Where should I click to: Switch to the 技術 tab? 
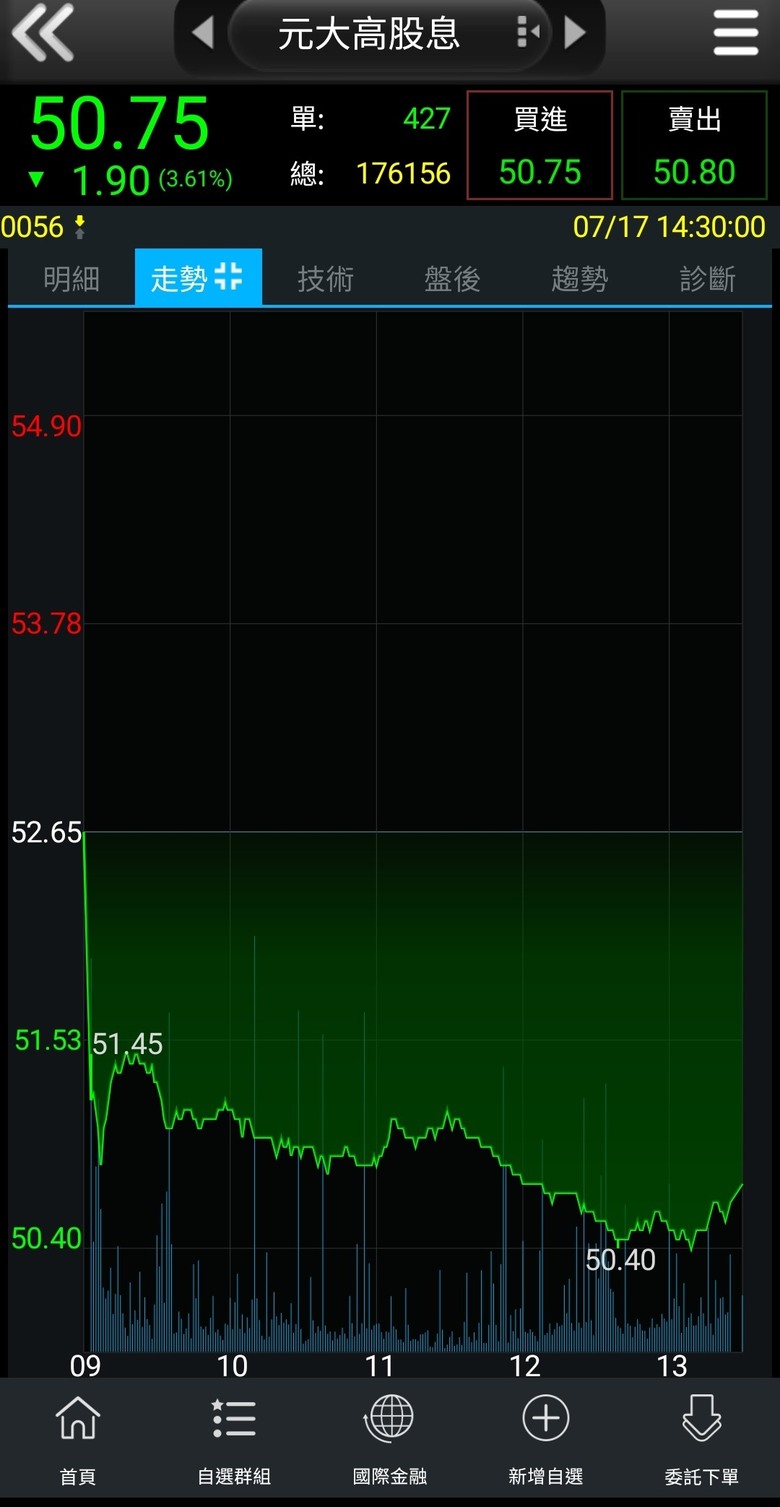click(325, 279)
